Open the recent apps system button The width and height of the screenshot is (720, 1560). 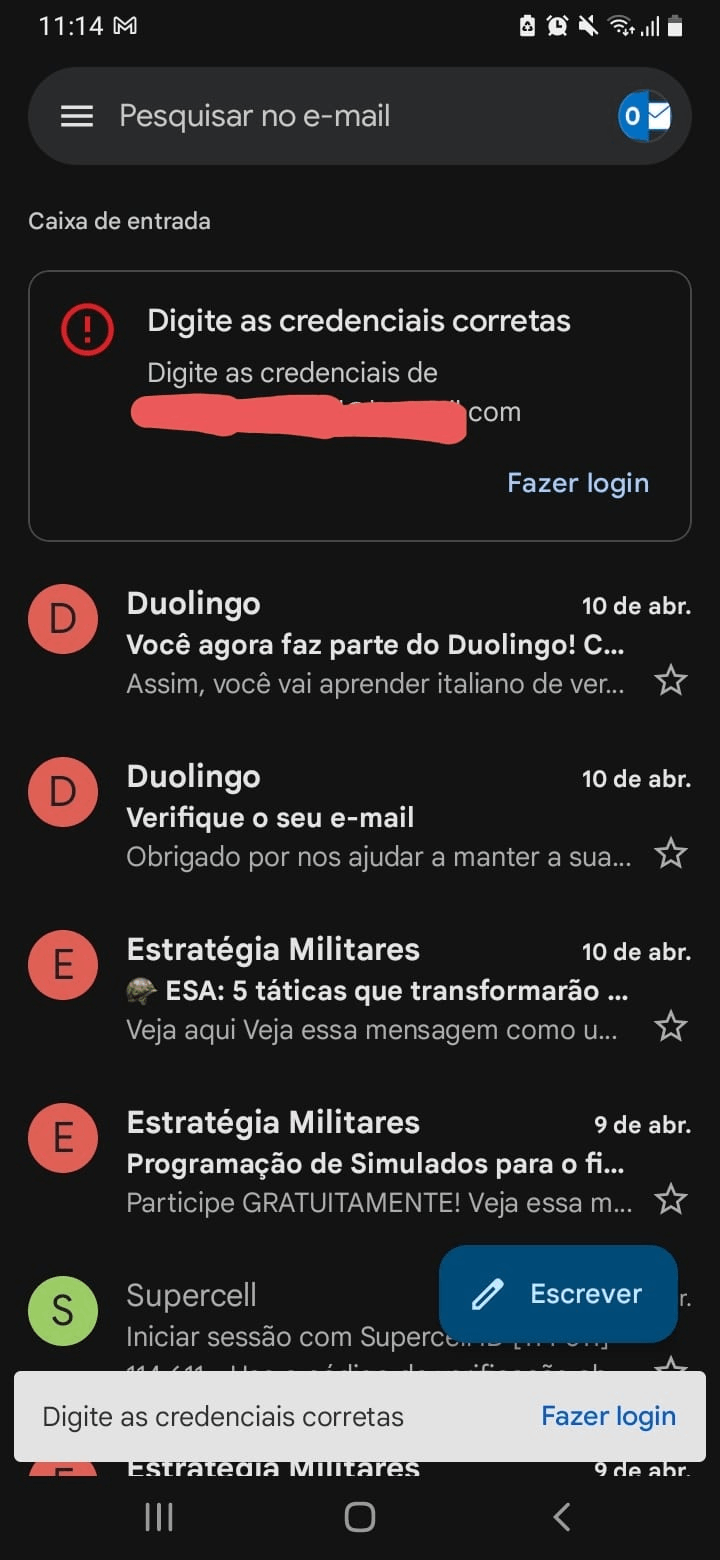point(159,1517)
